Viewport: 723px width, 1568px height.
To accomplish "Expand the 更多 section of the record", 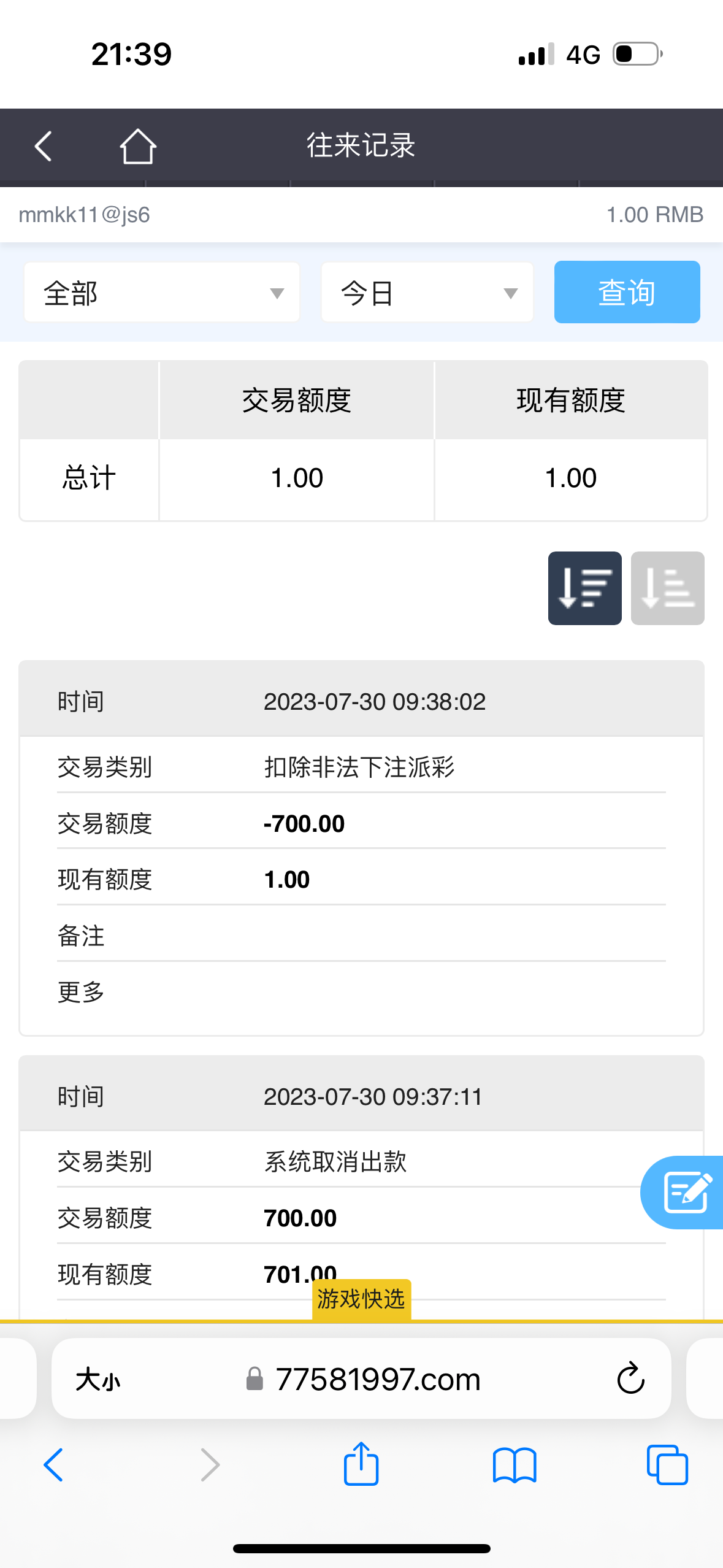I will 80,991.
